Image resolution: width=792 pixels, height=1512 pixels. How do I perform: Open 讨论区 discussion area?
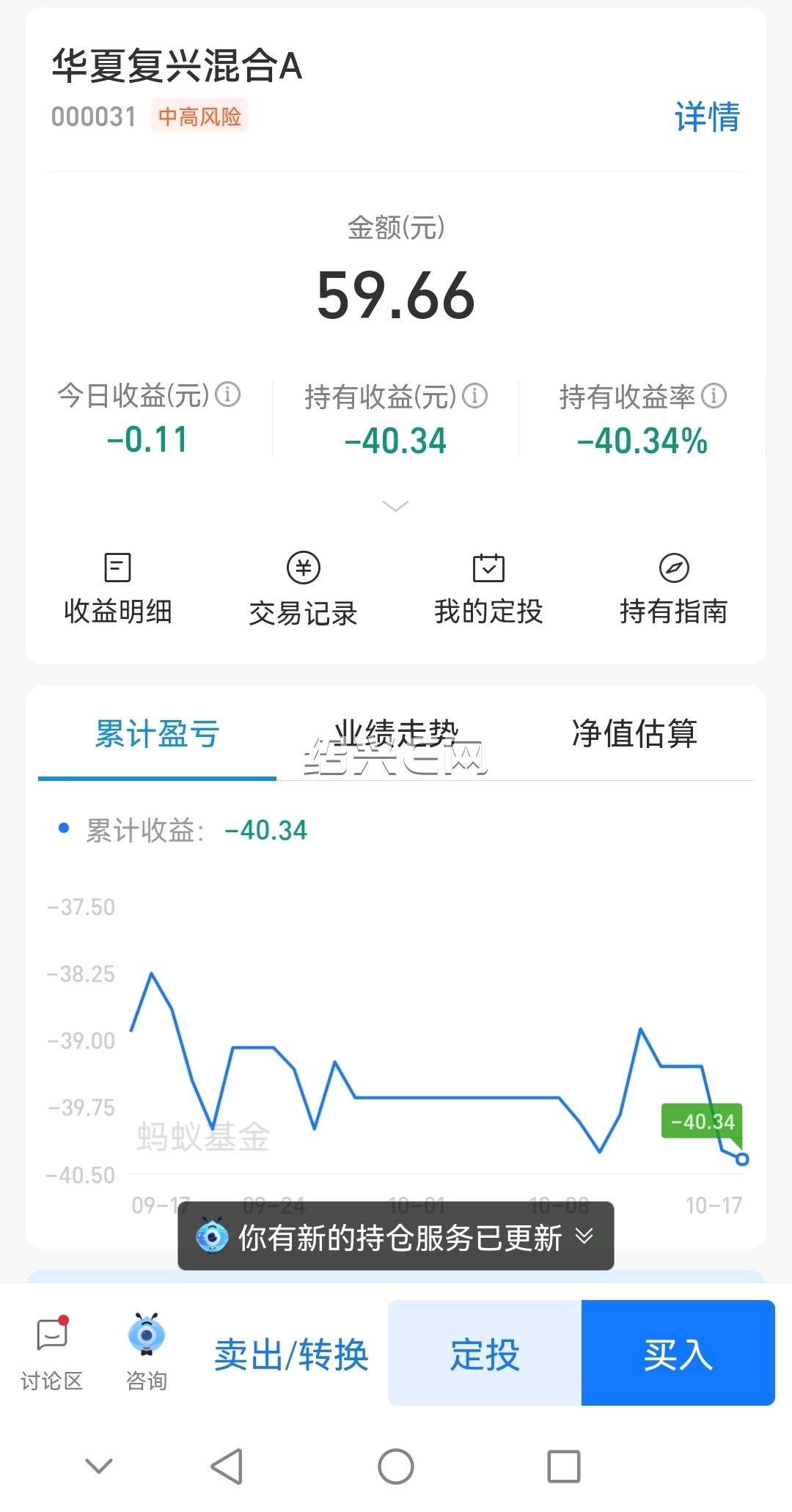pos(51,1353)
